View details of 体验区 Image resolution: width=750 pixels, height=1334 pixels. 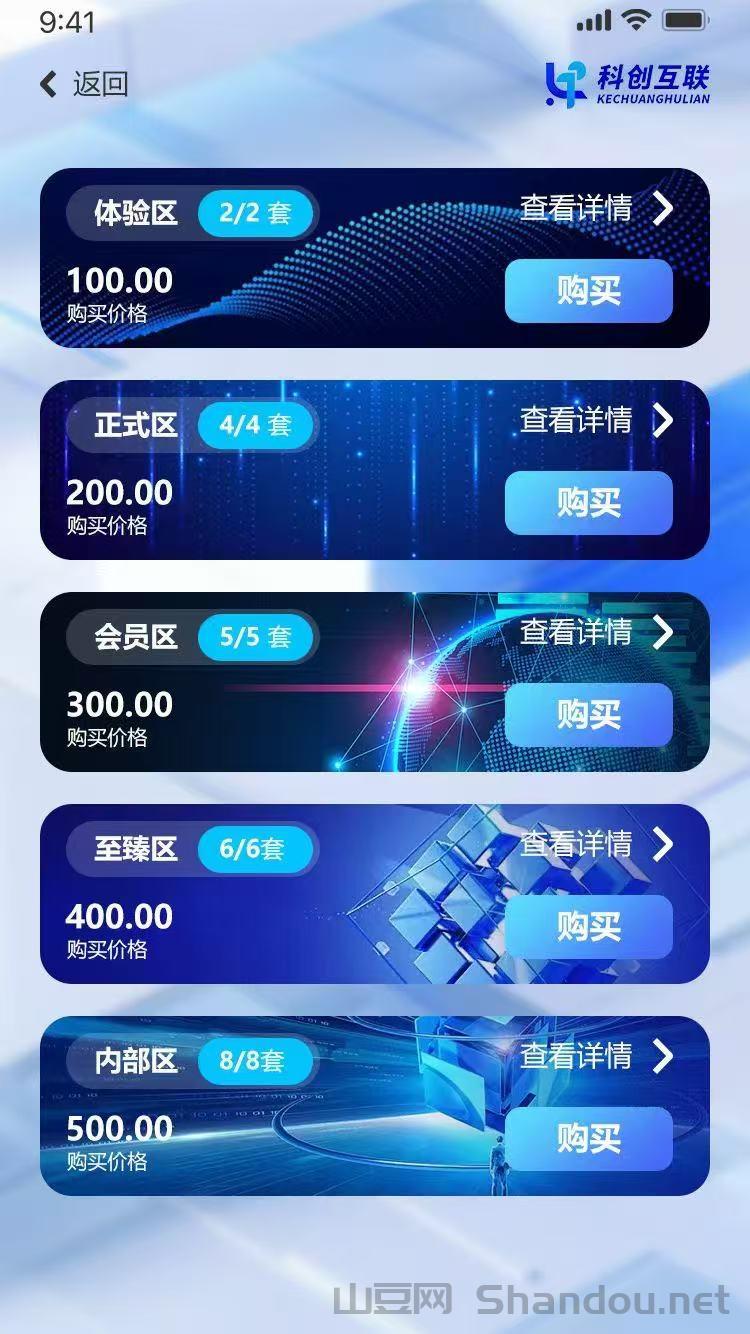[596, 208]
